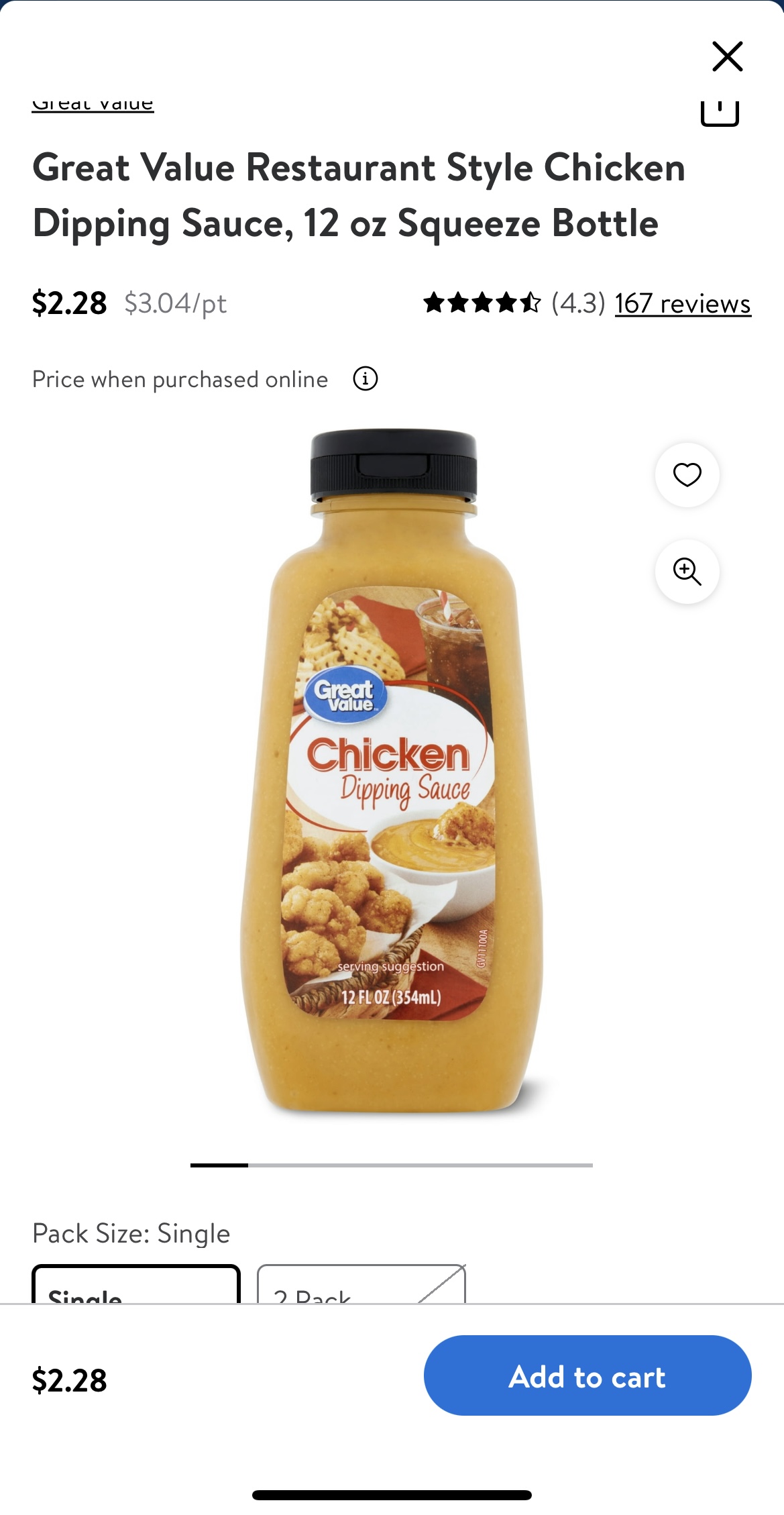Add item to favorites with the heart
Image resolution: width=784 pixels, height=1515 pixels.
[687, 475]
